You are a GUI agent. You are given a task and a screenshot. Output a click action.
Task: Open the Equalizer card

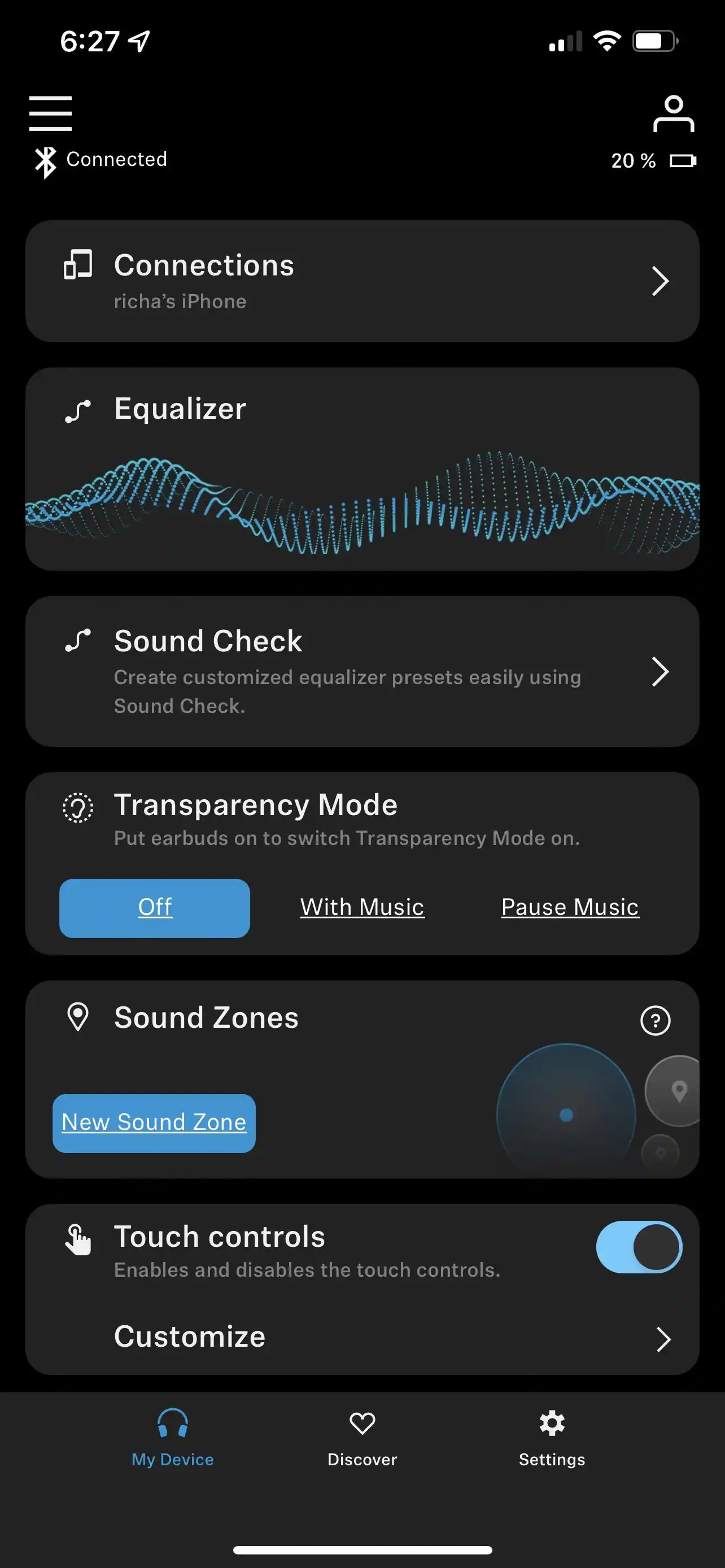point(362,468)
